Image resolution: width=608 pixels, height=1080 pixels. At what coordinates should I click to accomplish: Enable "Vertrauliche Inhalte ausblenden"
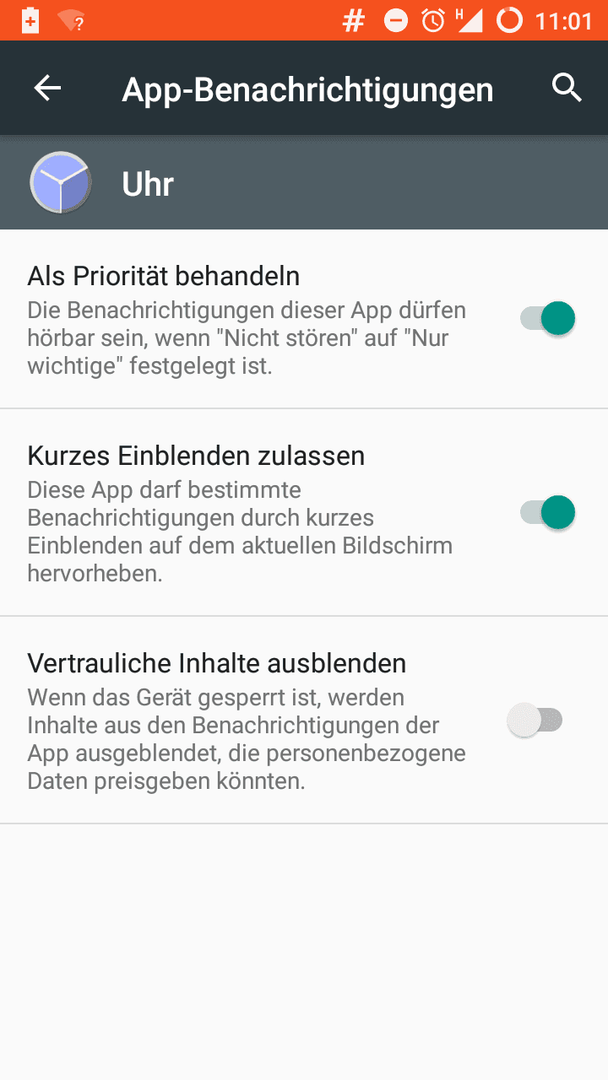(x=535, y=720)
